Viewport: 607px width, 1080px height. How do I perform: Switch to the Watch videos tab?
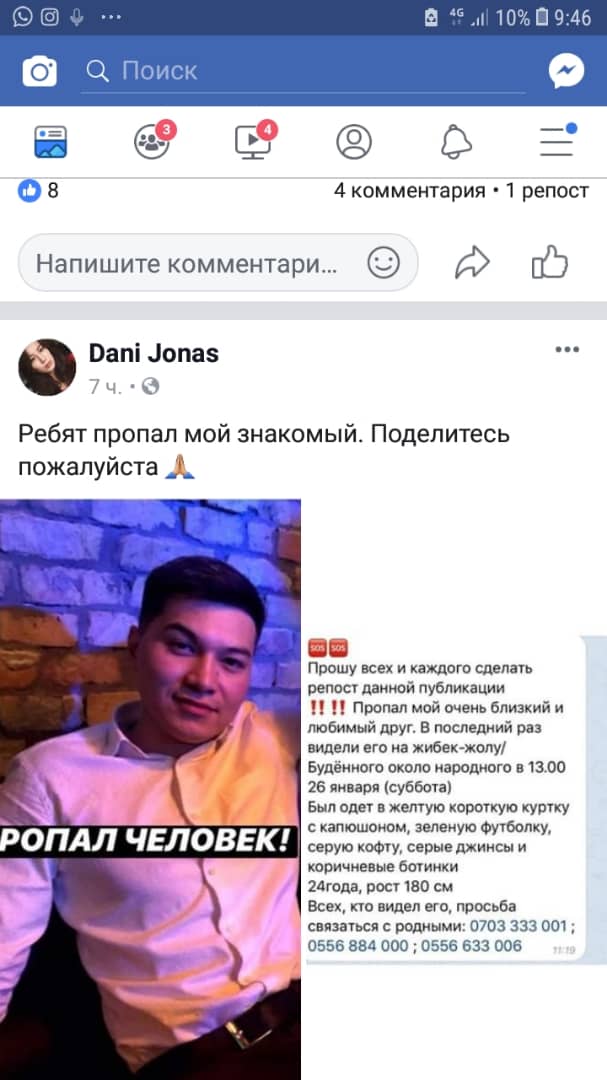(x=253, y=142)
